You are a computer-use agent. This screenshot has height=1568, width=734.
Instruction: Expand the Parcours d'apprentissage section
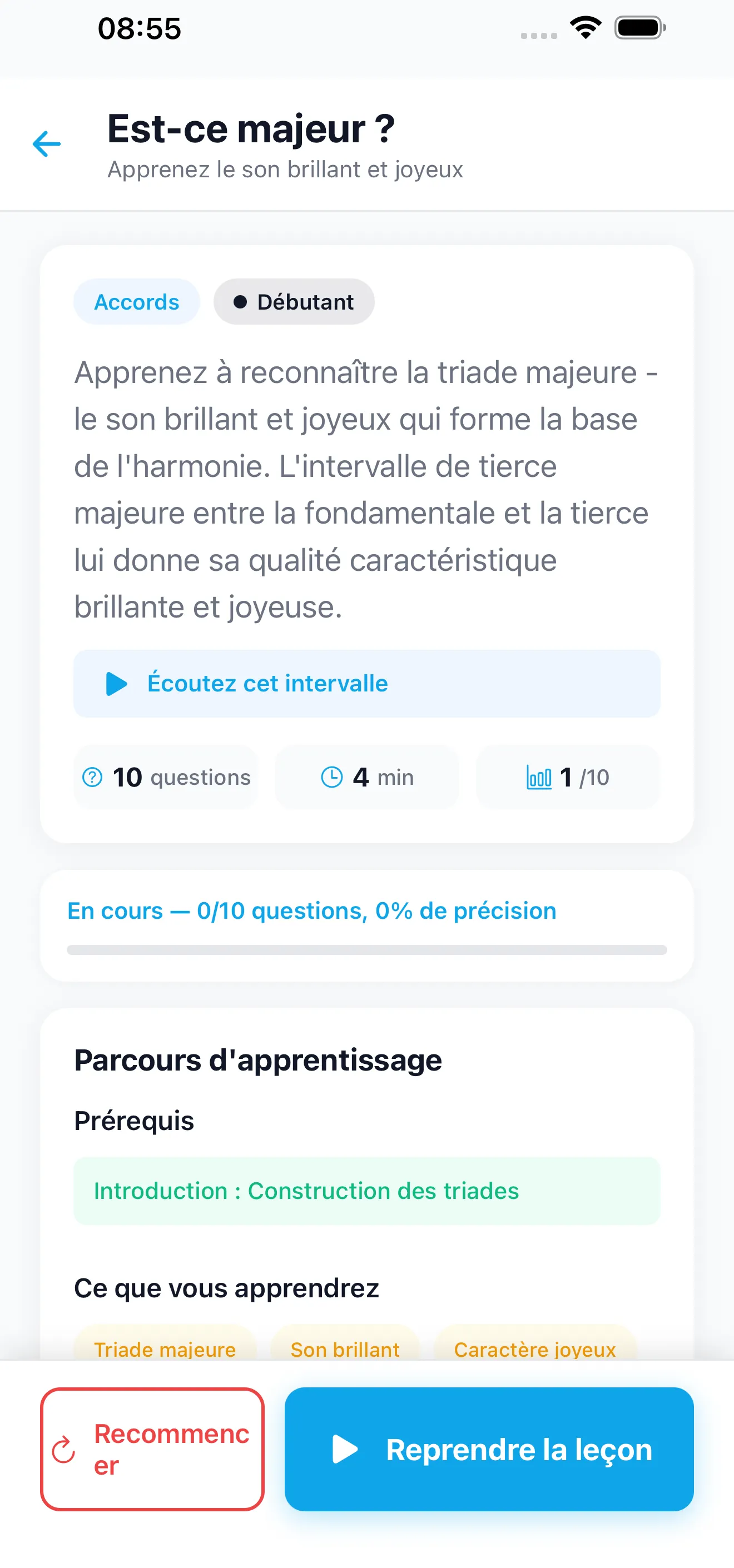pos(258,1059)
